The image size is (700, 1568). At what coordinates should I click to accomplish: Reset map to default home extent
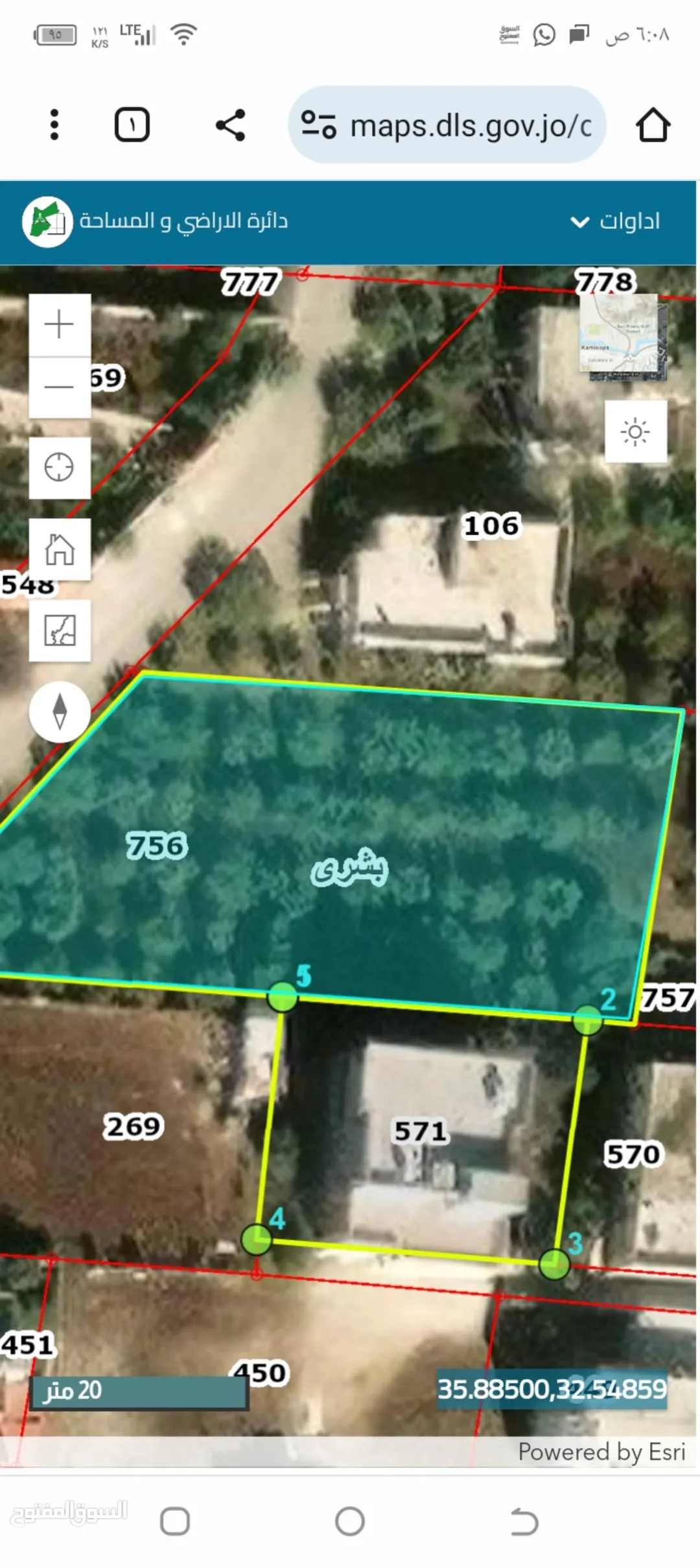click(x=60, y=549)
